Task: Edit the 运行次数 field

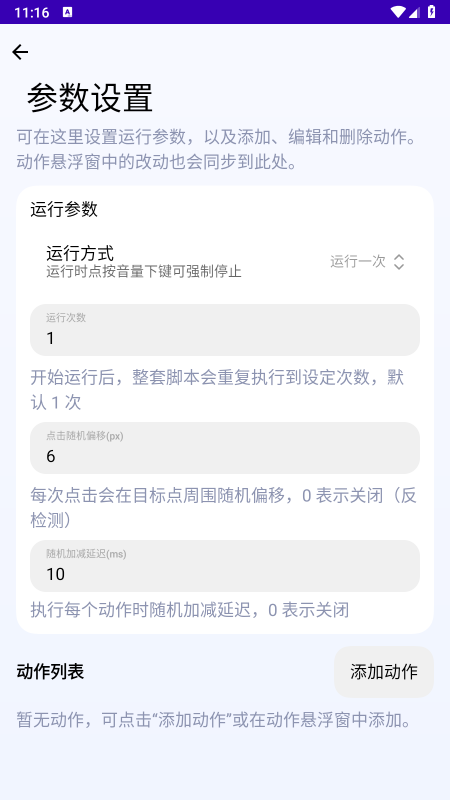Action: pyautogui.click(x=225, y=330)
